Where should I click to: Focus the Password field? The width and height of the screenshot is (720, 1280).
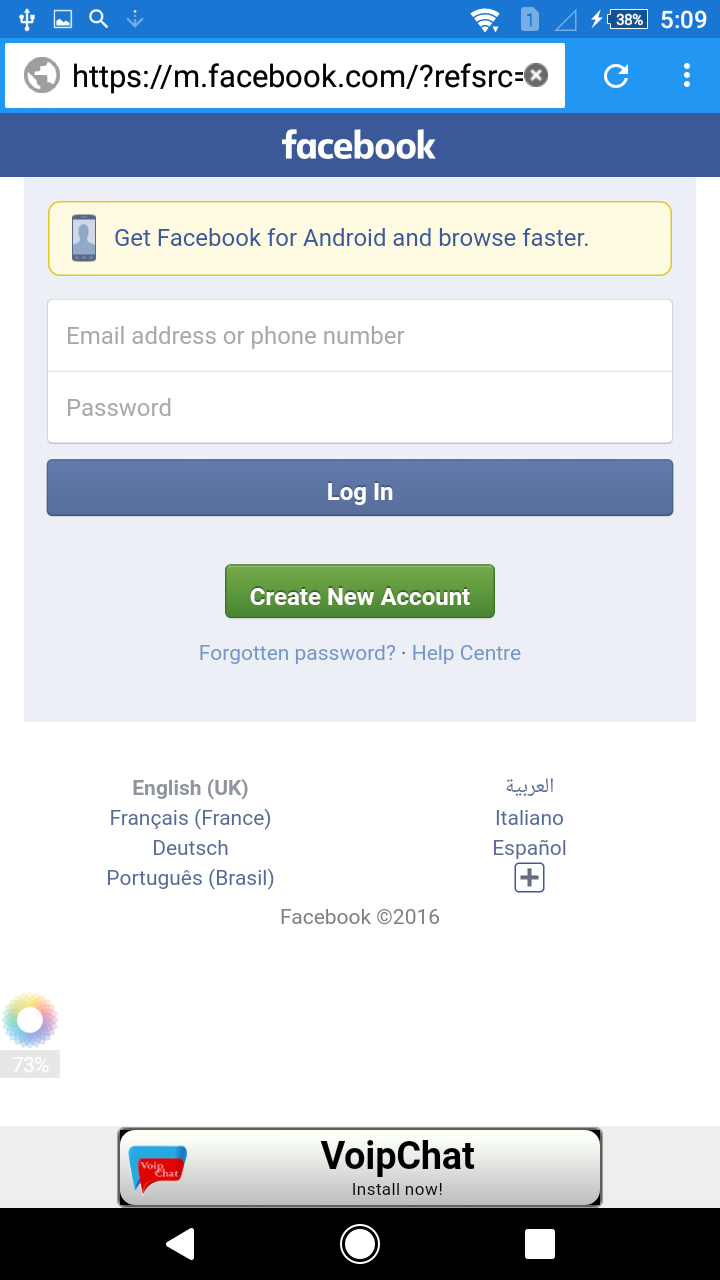[360, 408]
